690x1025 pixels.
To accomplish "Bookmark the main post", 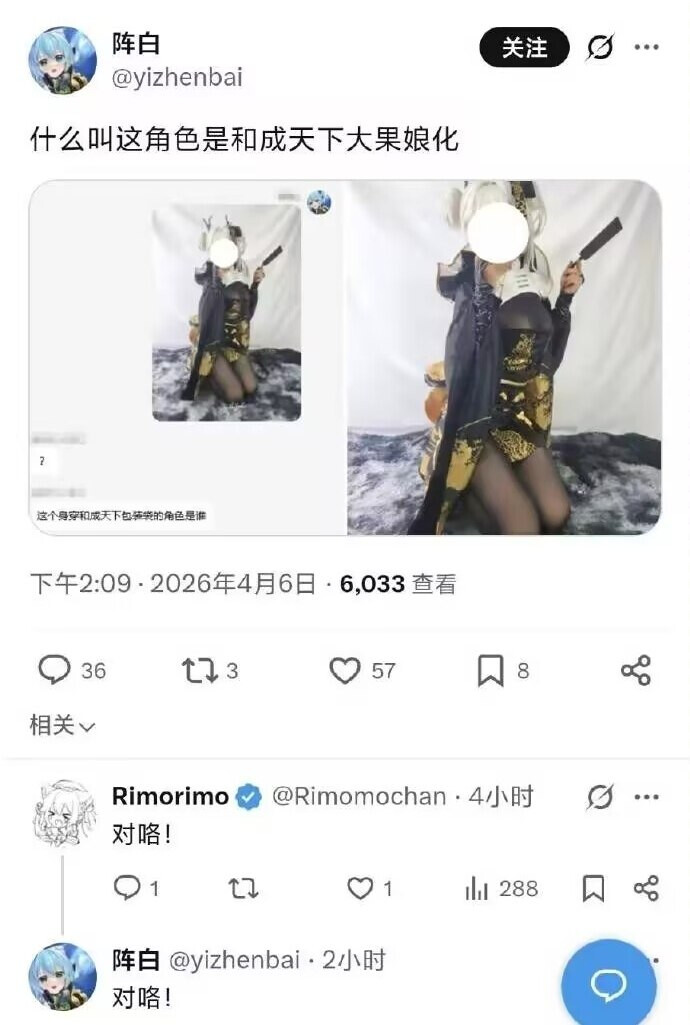I will point(502,671).
